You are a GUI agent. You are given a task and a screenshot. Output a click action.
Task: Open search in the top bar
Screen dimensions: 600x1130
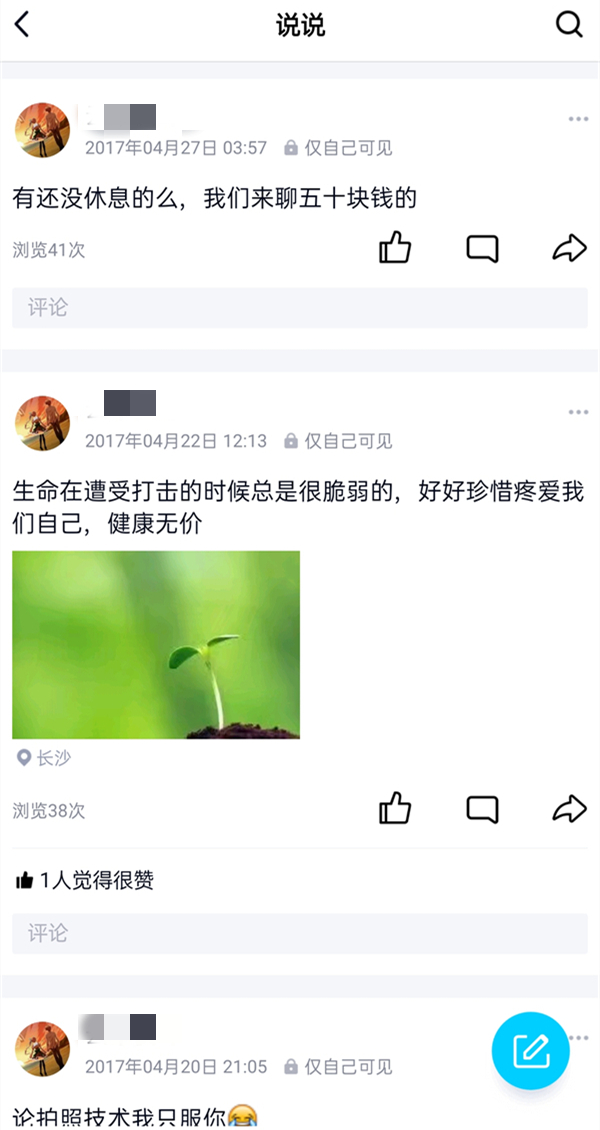coord(569,25)
